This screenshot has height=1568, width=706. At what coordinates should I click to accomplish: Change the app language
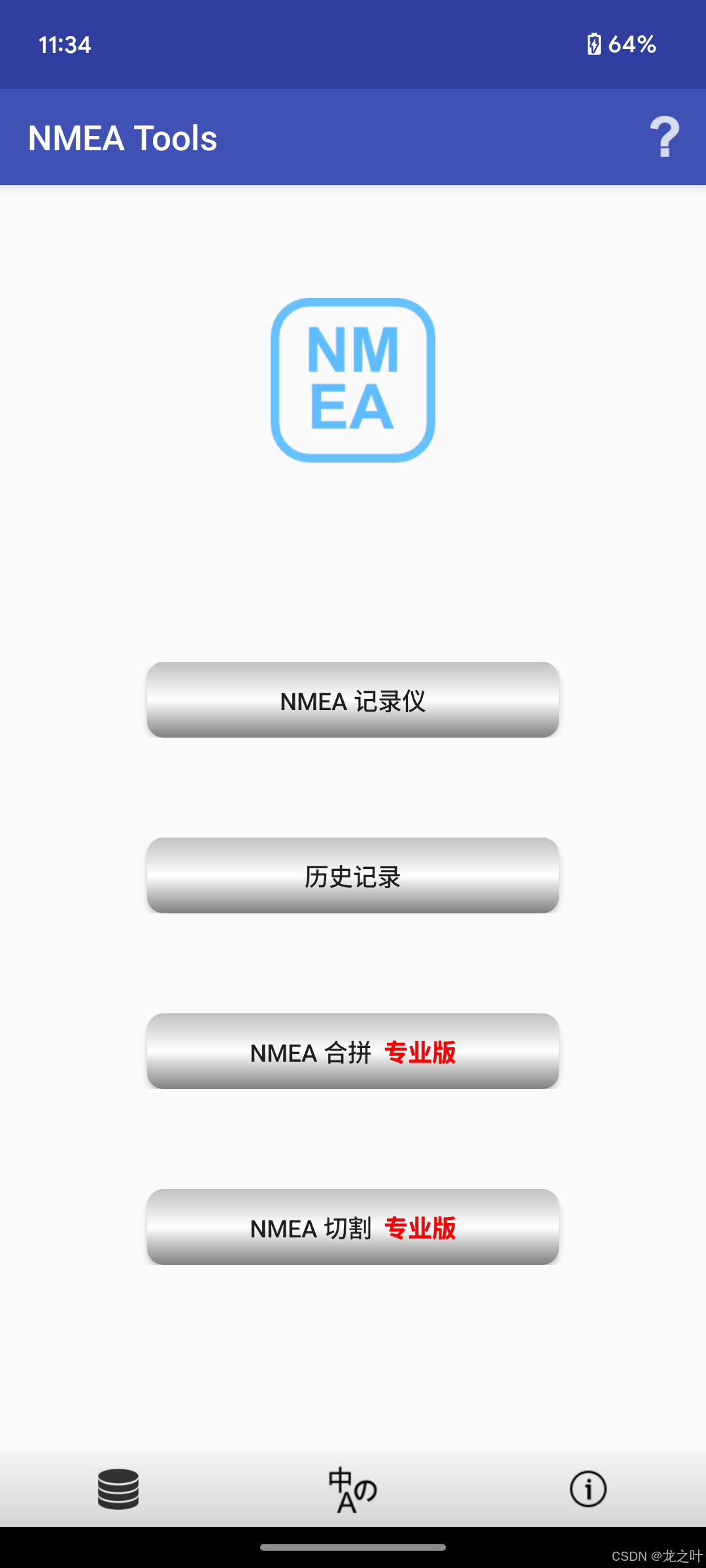(352, 1490)
